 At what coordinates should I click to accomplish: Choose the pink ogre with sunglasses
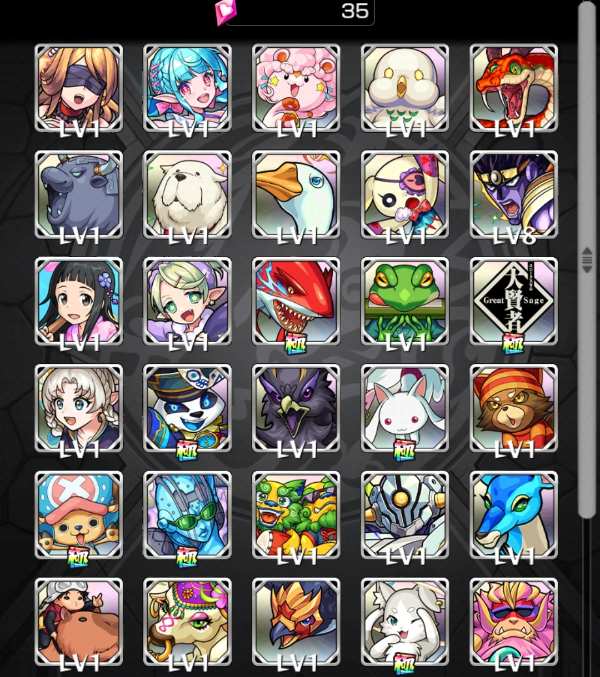coord(514,622)
